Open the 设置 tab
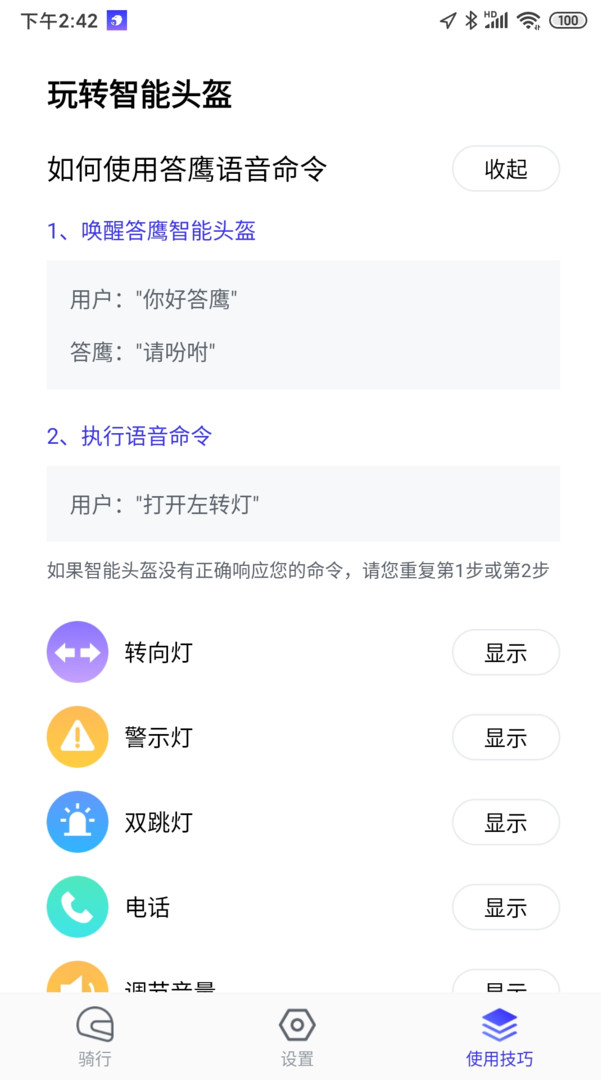 [297, 1037]
